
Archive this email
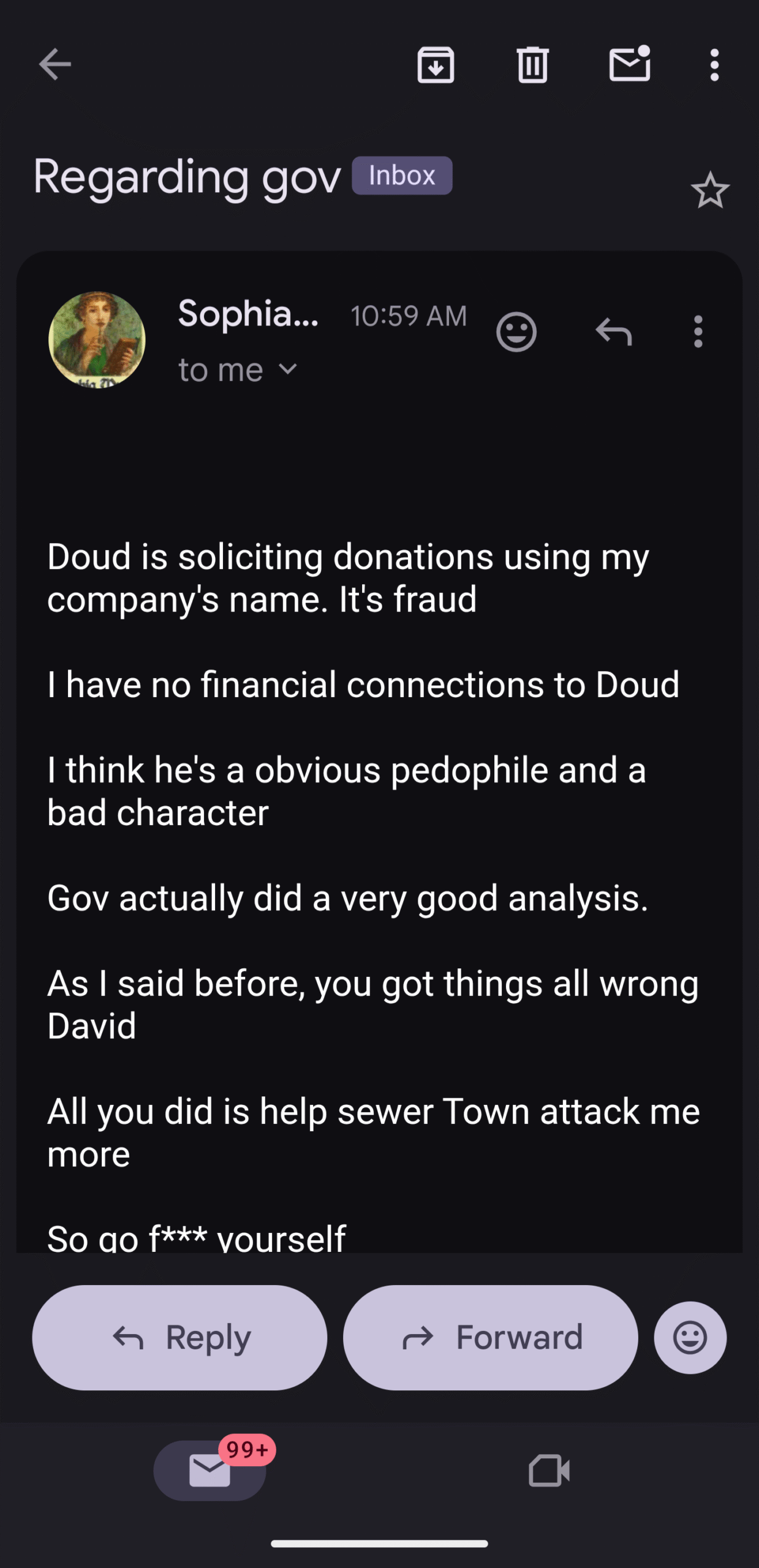(x=436, y=64)
